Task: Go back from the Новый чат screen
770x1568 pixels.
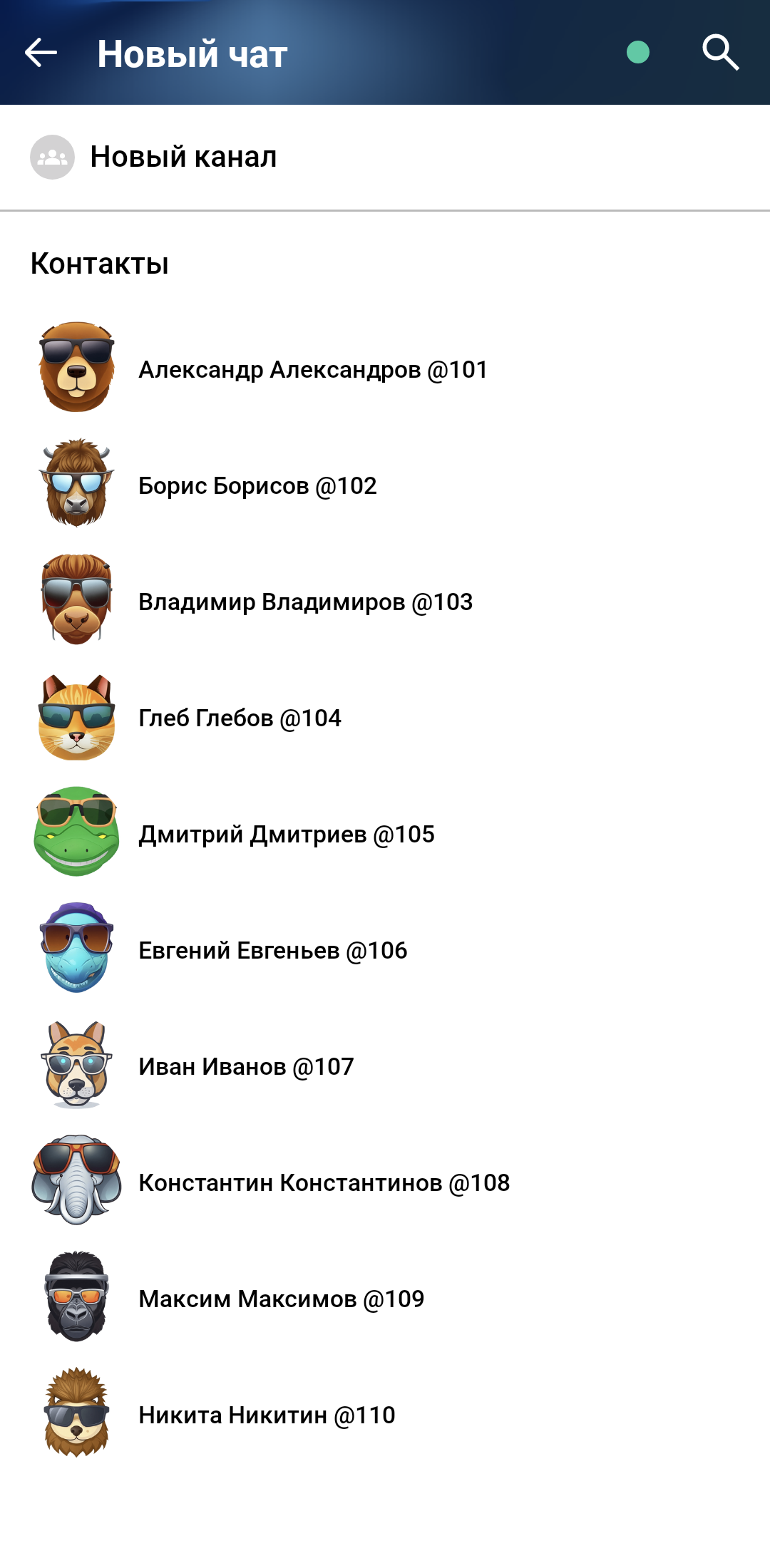Action: click(x=41, y=53)
